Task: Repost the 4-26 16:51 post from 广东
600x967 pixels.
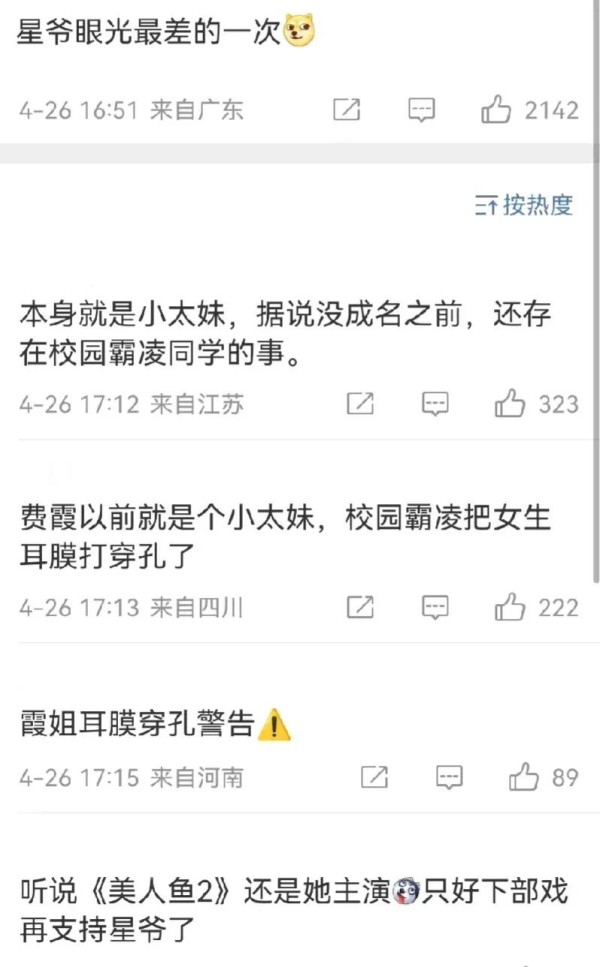Action: point(347,110)
